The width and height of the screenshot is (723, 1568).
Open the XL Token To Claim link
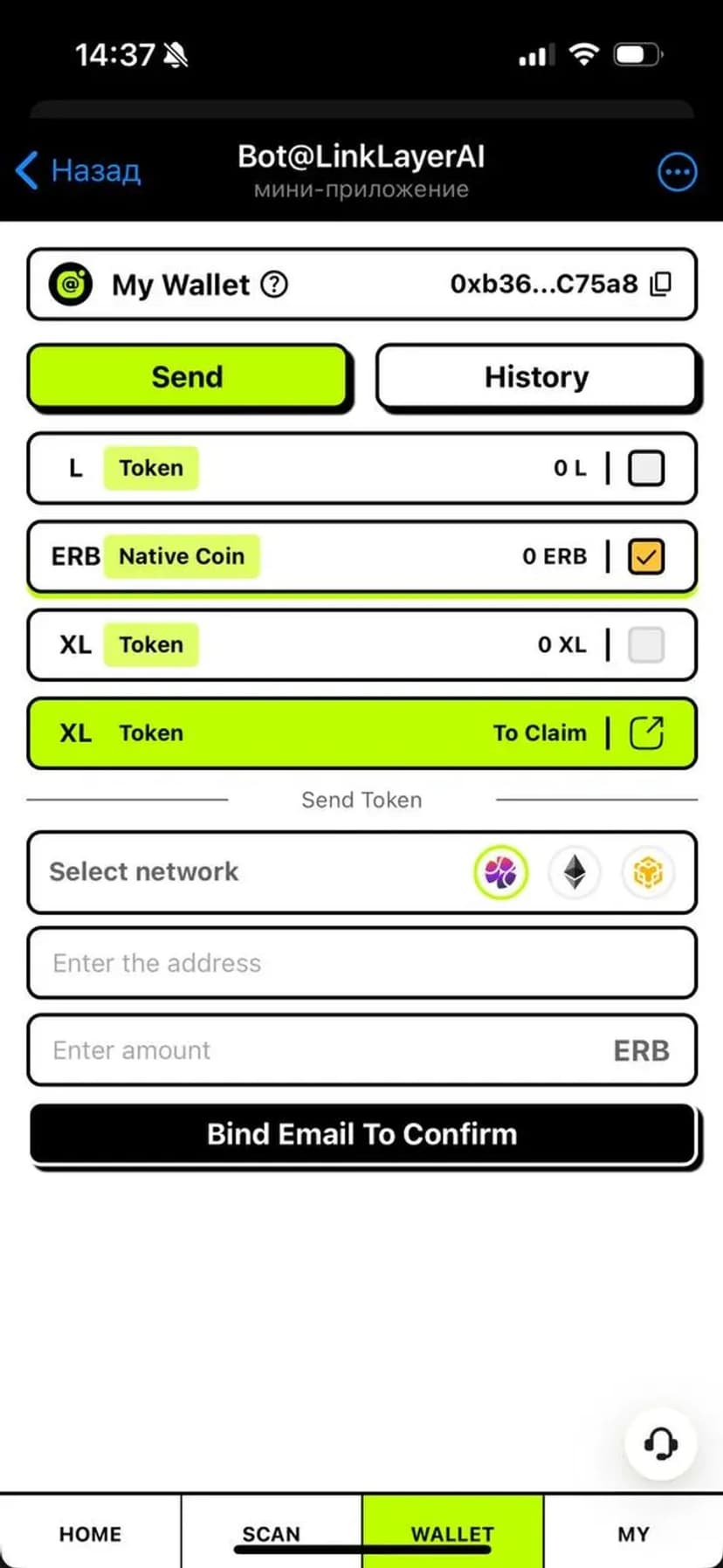[x=646, y=732]
